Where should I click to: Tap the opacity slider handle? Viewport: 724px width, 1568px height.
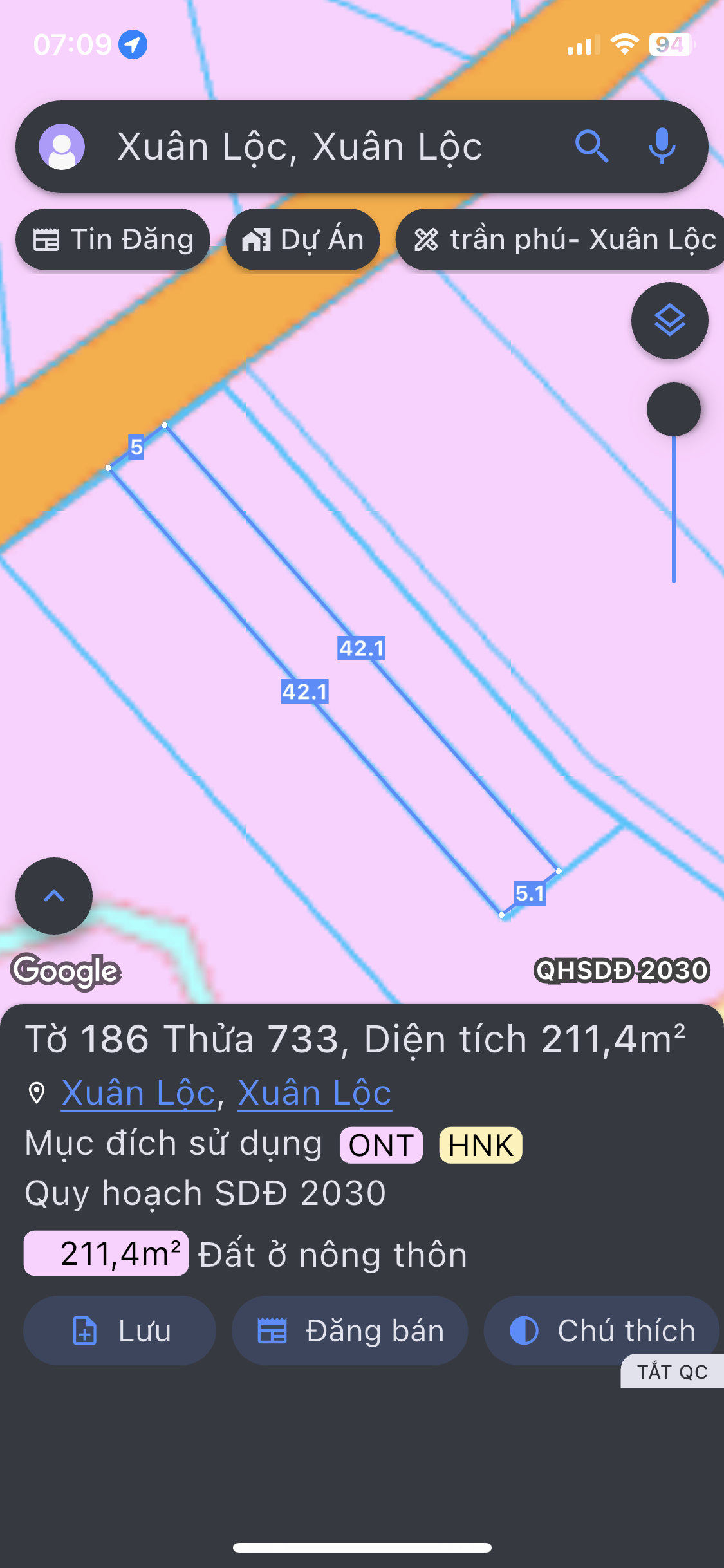pyautogui.click(x=674, y=409)
